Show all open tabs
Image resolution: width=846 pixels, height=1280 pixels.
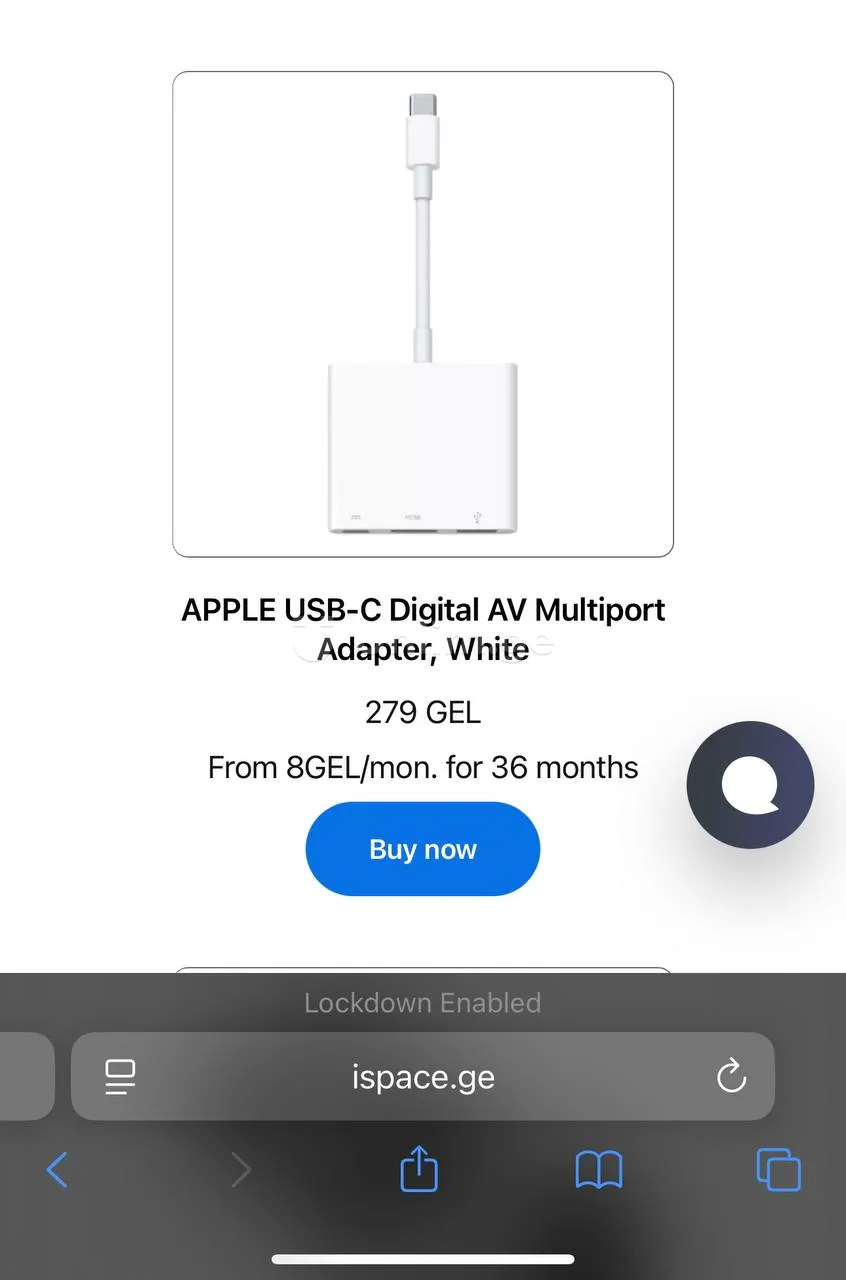(778, 1169)
